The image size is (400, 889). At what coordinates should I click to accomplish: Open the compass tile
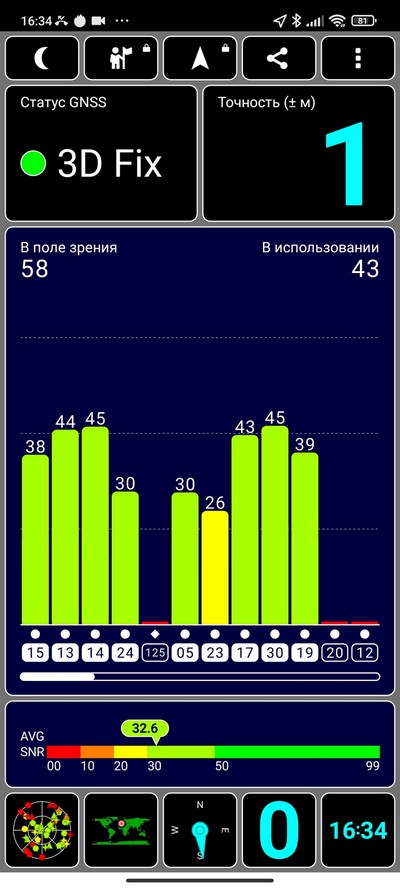(200, 830)
